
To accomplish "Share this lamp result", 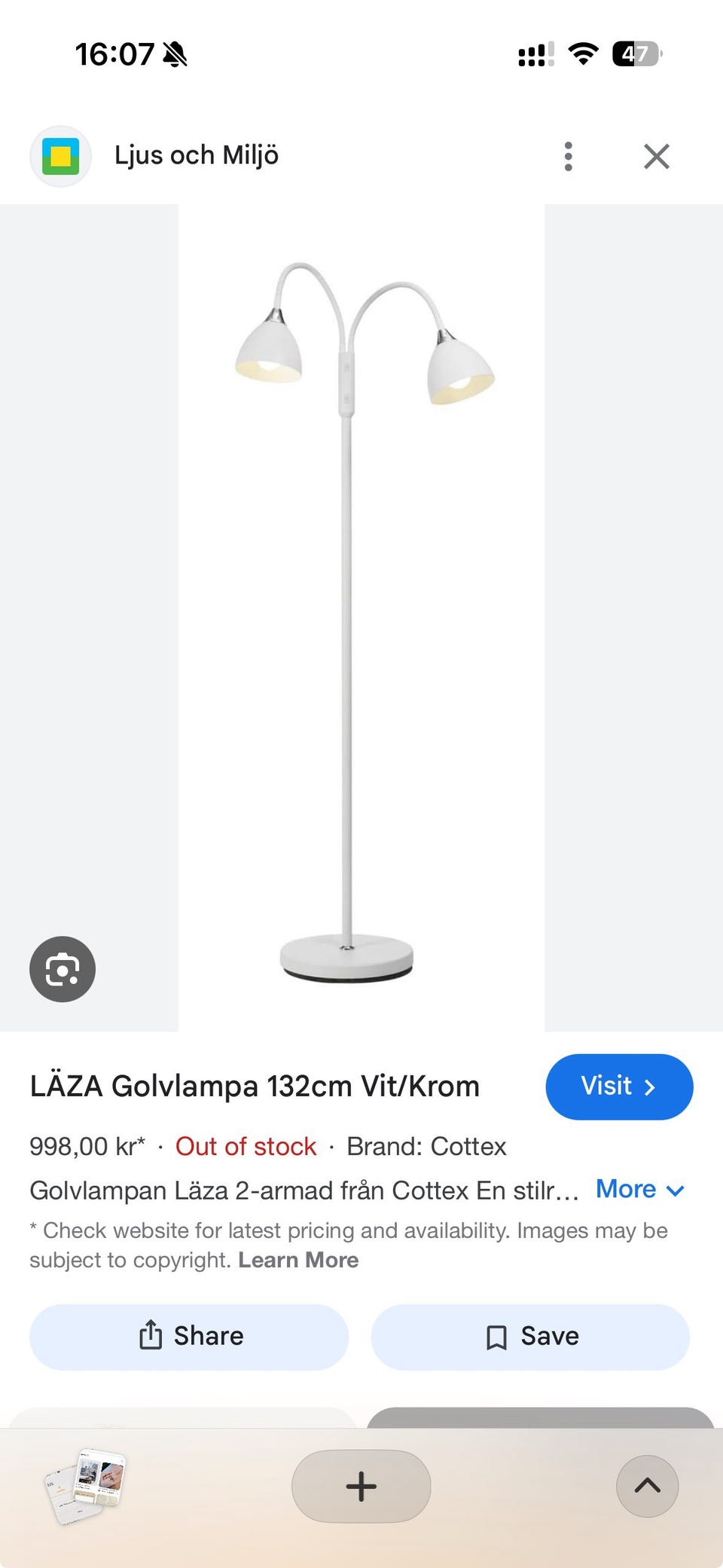I will 189,1337.
